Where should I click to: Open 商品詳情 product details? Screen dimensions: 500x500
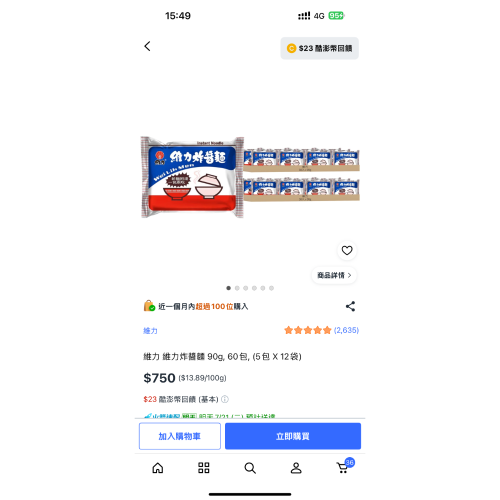click(x=334, y=275)
